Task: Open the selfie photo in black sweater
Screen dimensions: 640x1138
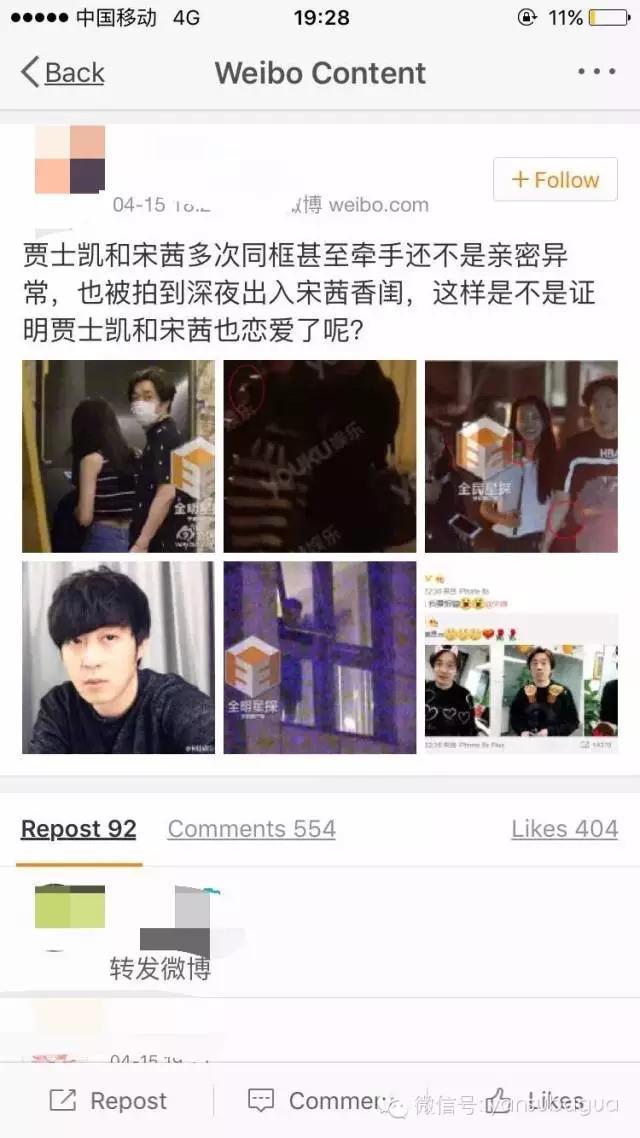Action: pyautogui.click(x=118, y=657)
